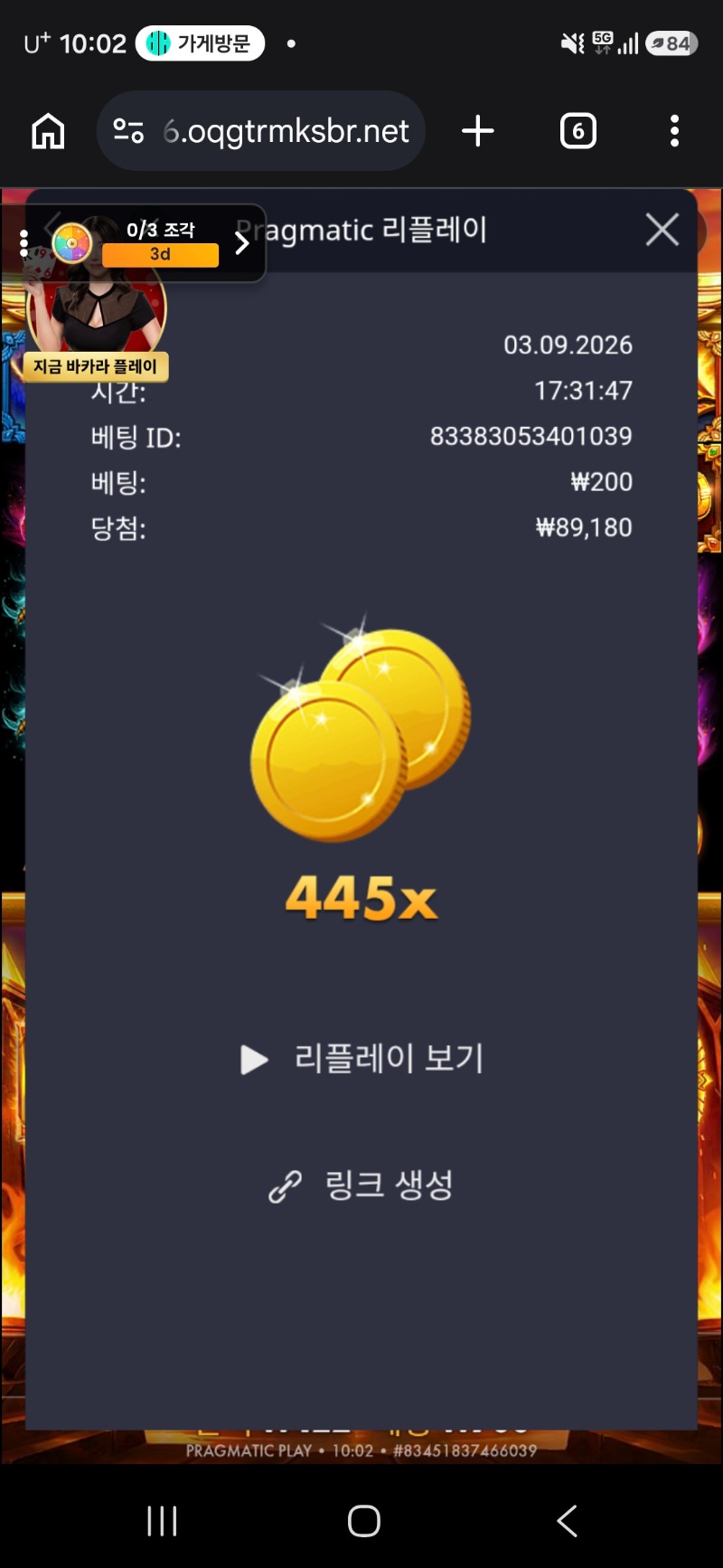Open the browser overflow menu
723x1568 pixels.
point(674,131)
